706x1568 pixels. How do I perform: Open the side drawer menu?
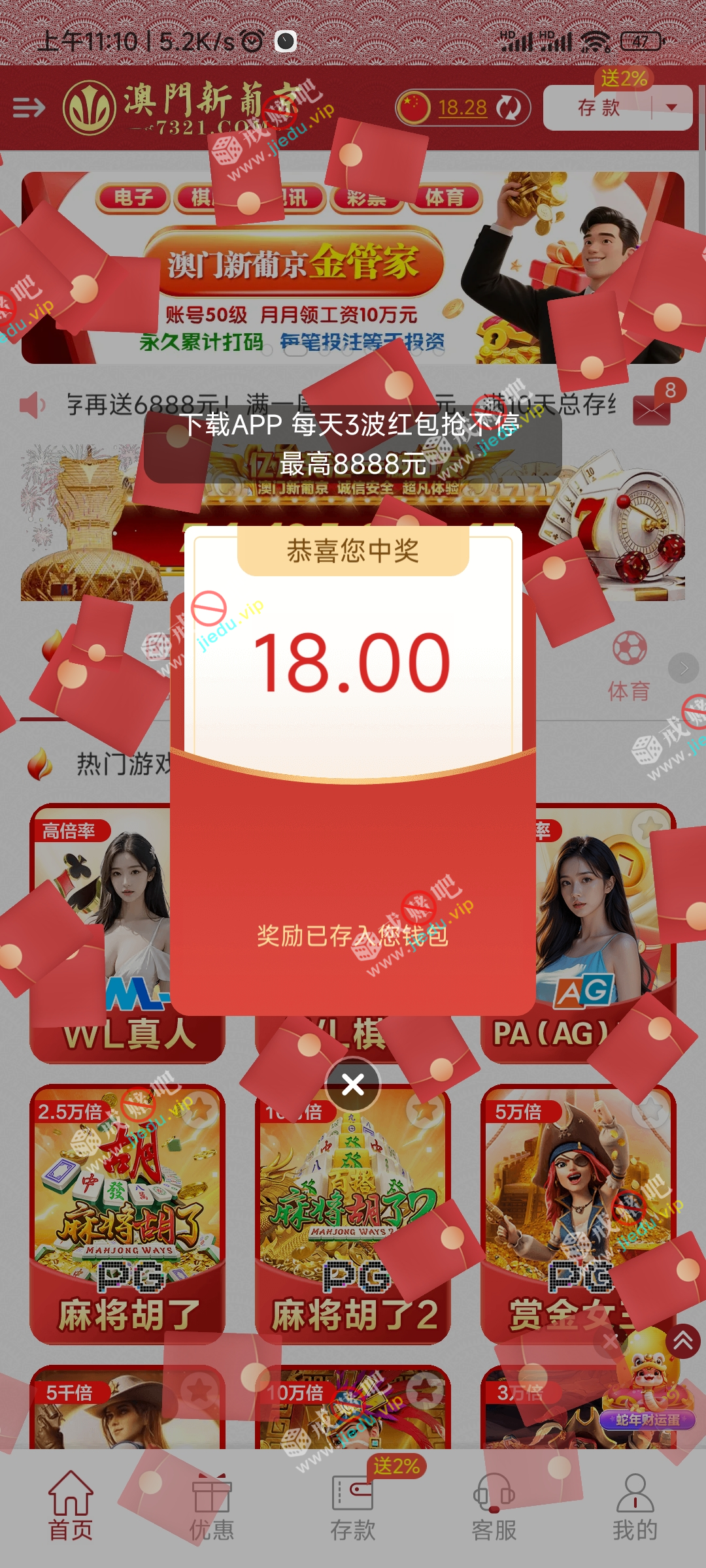tap(29, 107)
